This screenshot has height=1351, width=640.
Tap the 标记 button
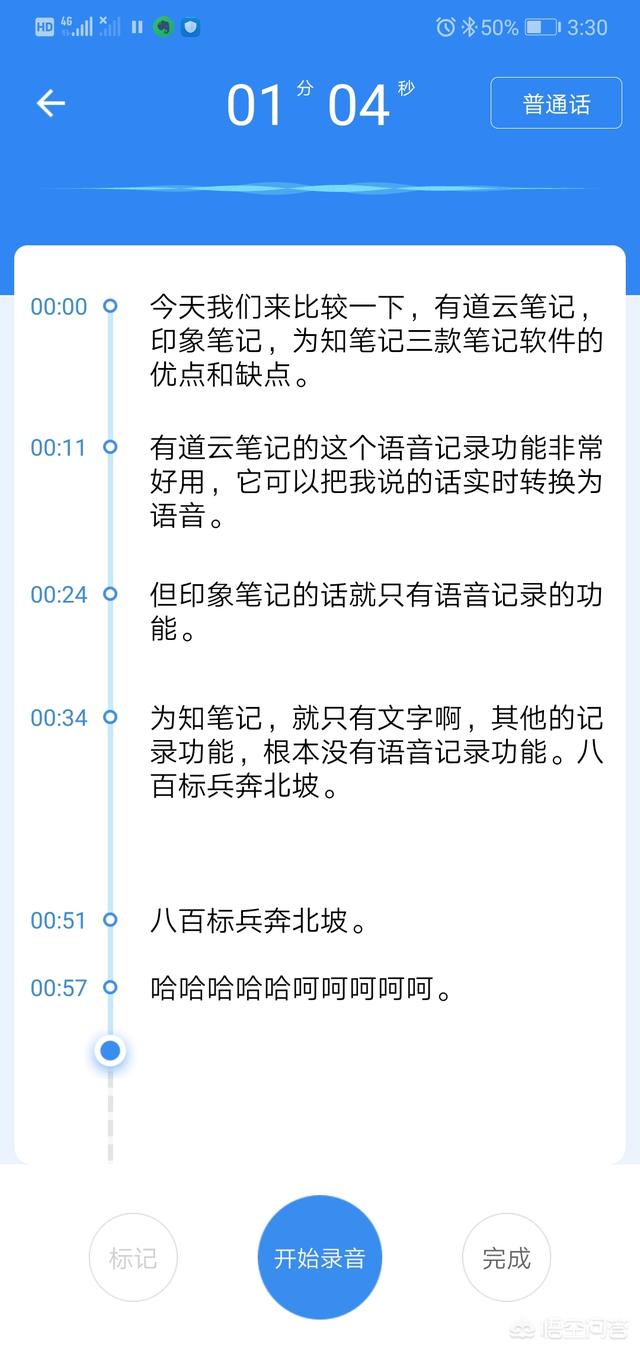[x=133, y=1258]
